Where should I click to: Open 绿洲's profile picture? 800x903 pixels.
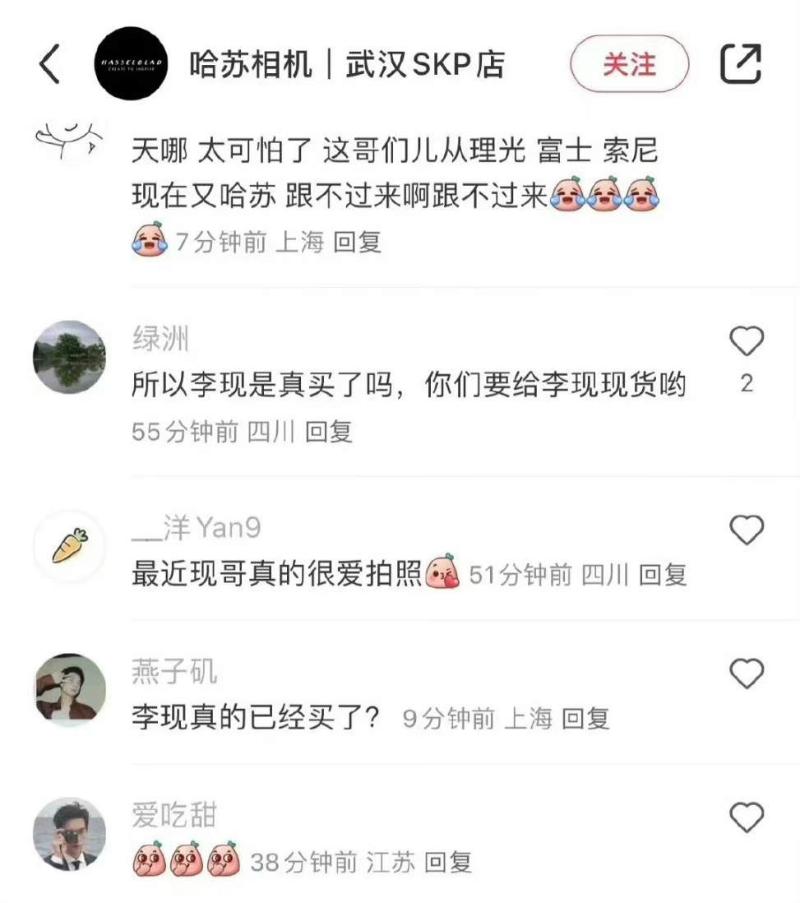click(69, 356)
